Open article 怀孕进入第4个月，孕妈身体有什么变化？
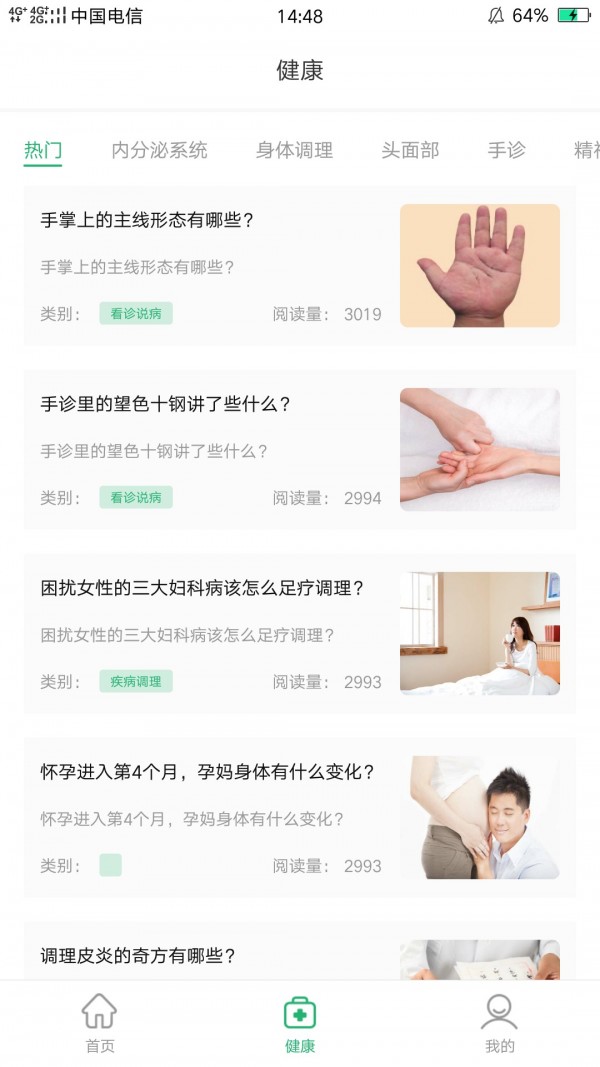This screenshot has width=600, height=1067. pyautogui.click(x=207, y=773)
